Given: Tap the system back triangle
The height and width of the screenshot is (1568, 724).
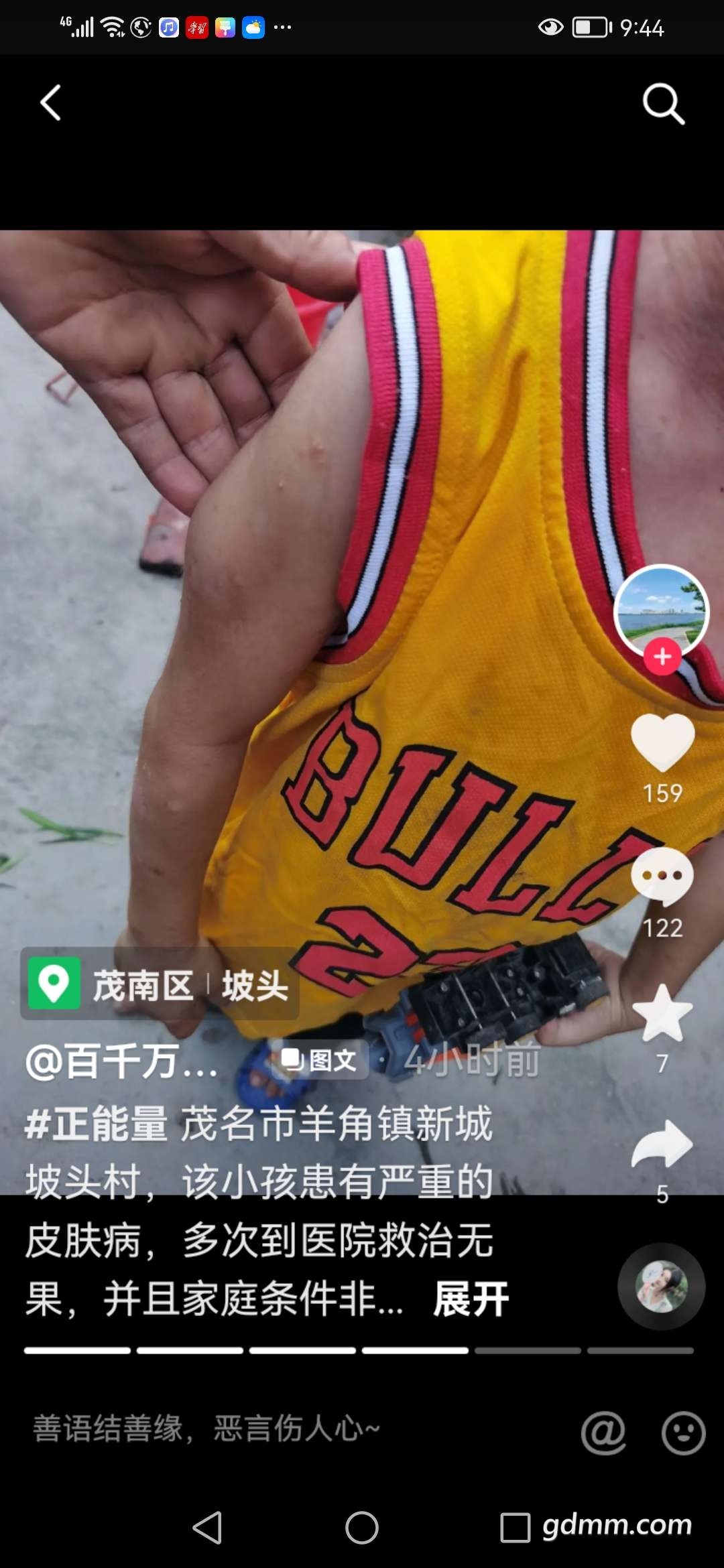Looking at the screenshot, I should pyautogui.click(x=208, y=1528).
